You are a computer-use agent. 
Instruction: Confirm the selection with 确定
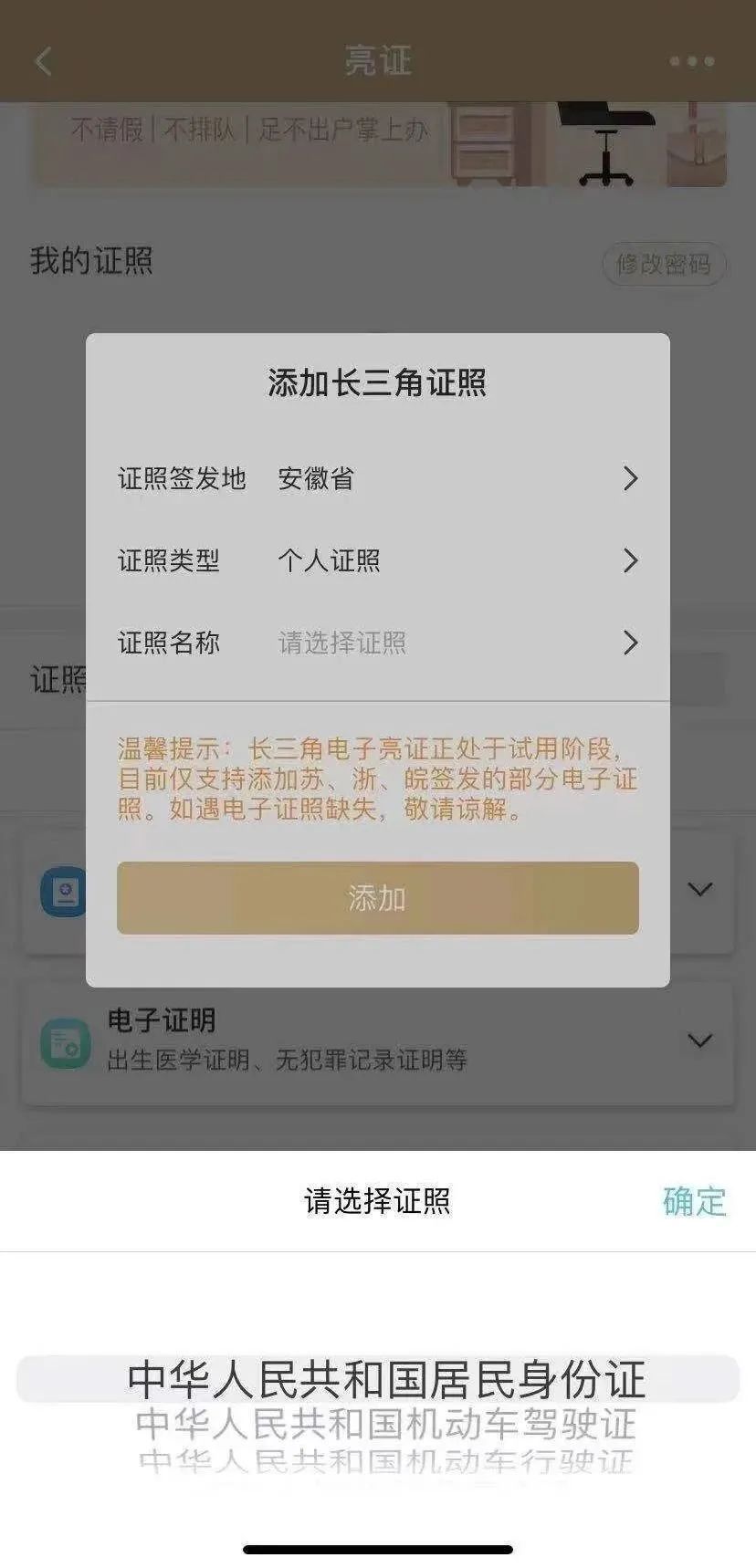[x=694, y=1201]
